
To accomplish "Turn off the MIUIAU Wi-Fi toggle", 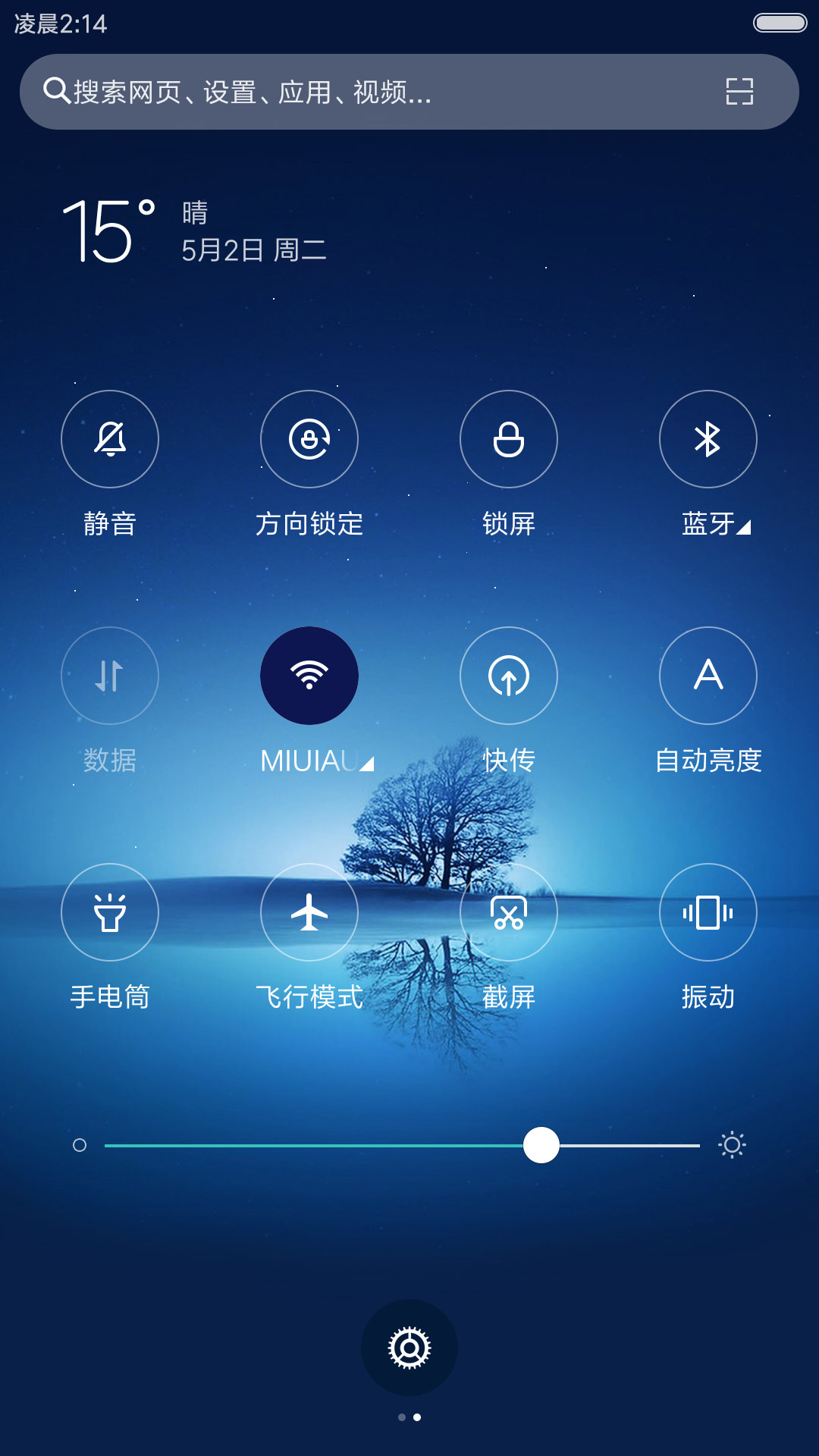I will point(309,676).
